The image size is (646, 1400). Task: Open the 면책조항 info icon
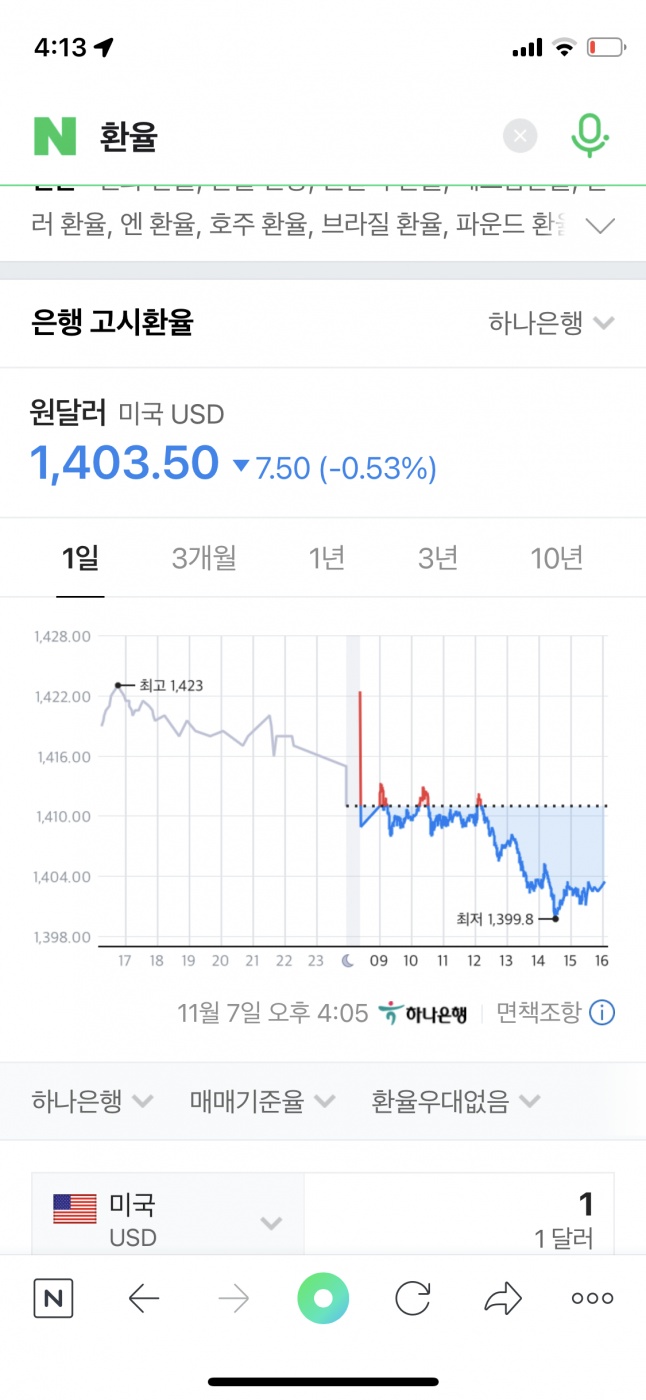pyautogui.click(x=602, y=1013)
